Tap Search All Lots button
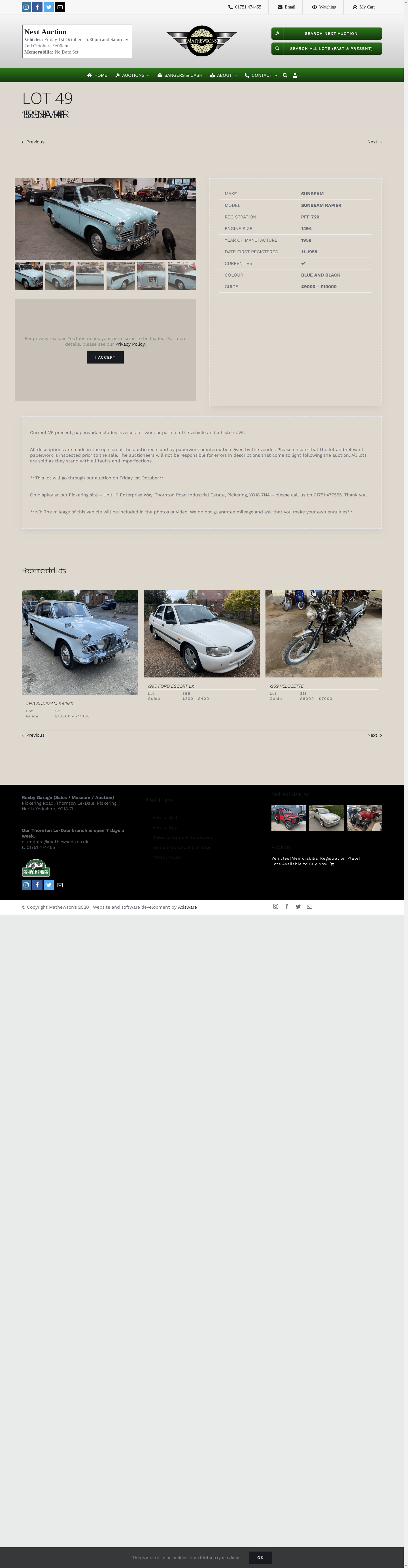 (326, 48)
